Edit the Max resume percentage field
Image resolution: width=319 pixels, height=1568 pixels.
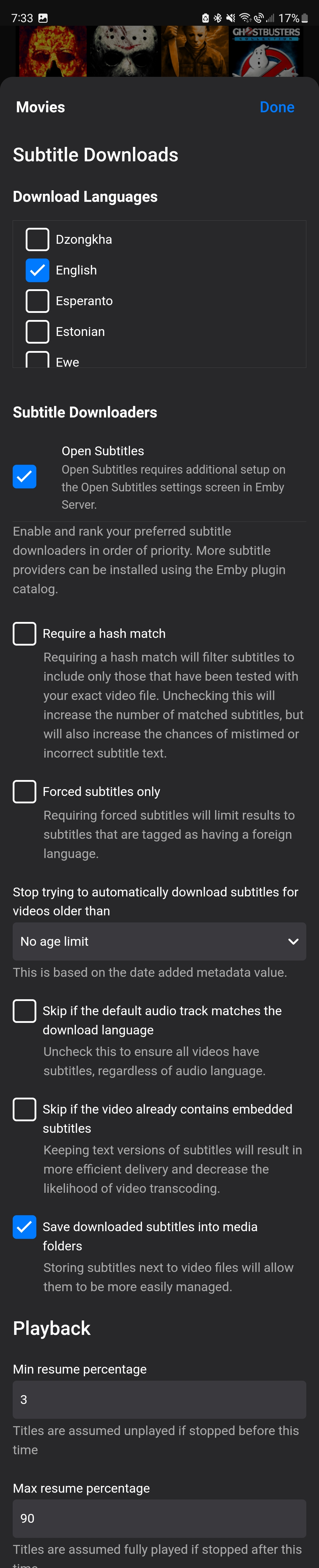(x=159, y=1518)
